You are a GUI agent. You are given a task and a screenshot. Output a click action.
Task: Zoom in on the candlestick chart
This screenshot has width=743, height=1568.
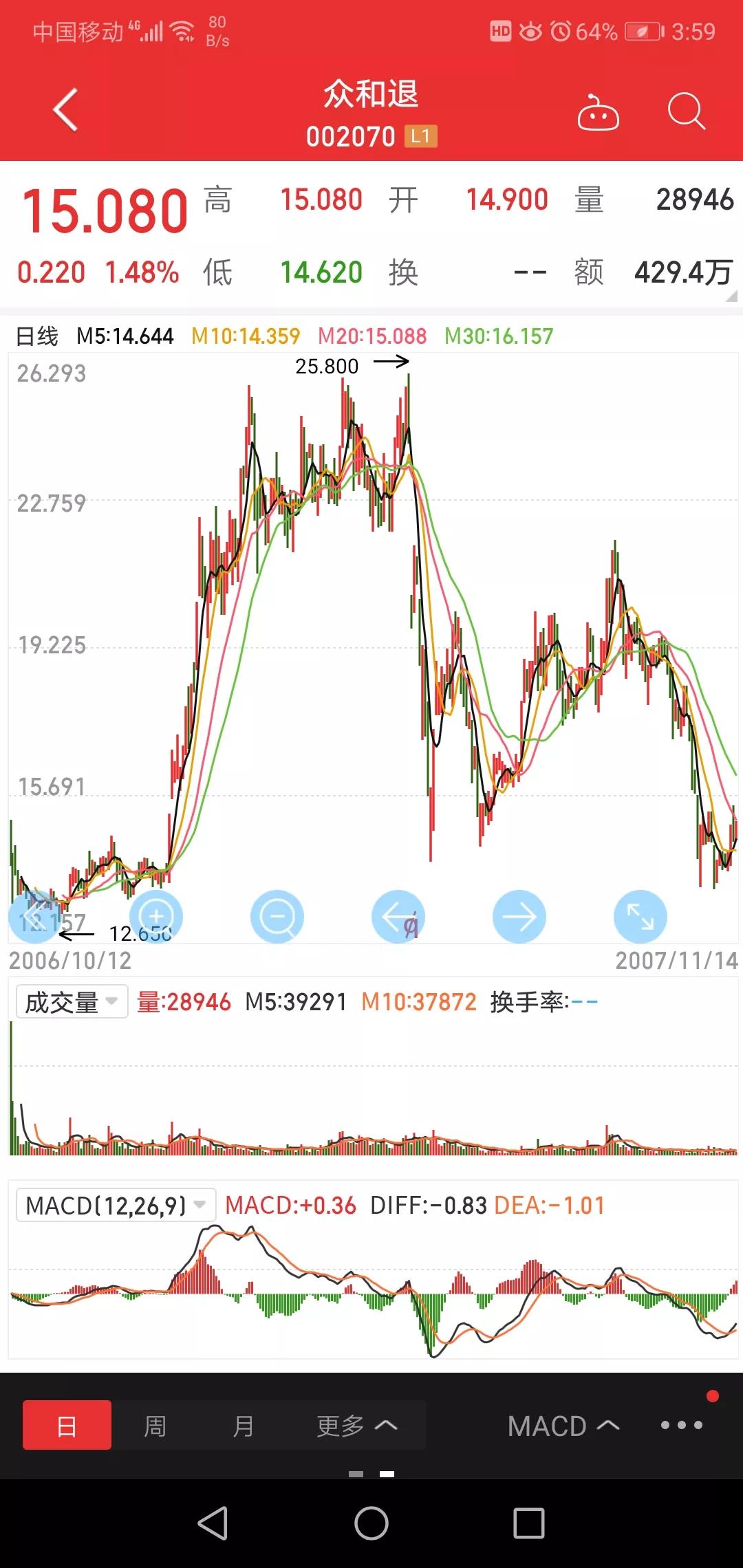(x=156, y=916)
